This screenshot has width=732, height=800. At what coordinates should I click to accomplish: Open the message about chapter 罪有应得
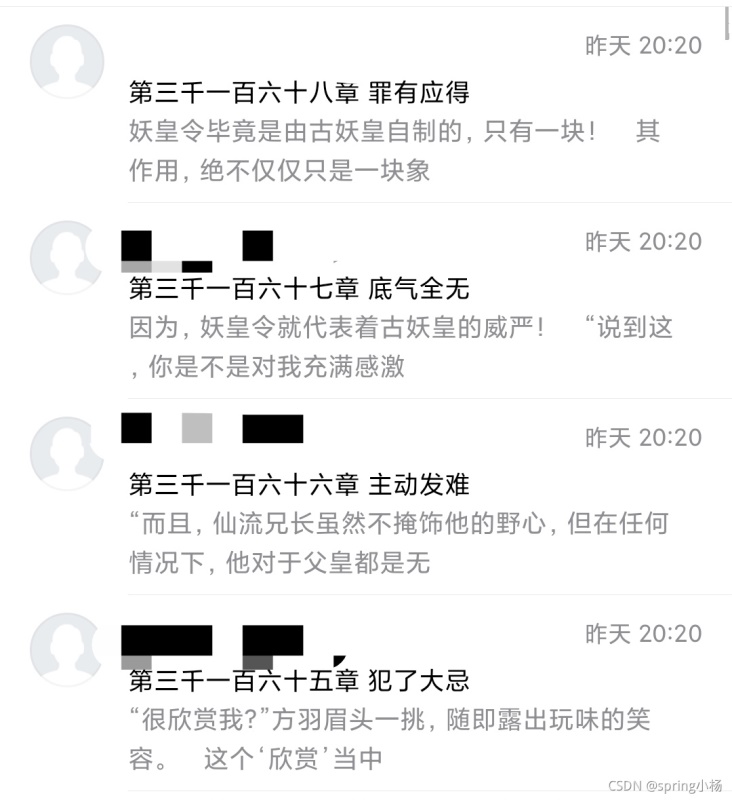[x=299, y=93]
